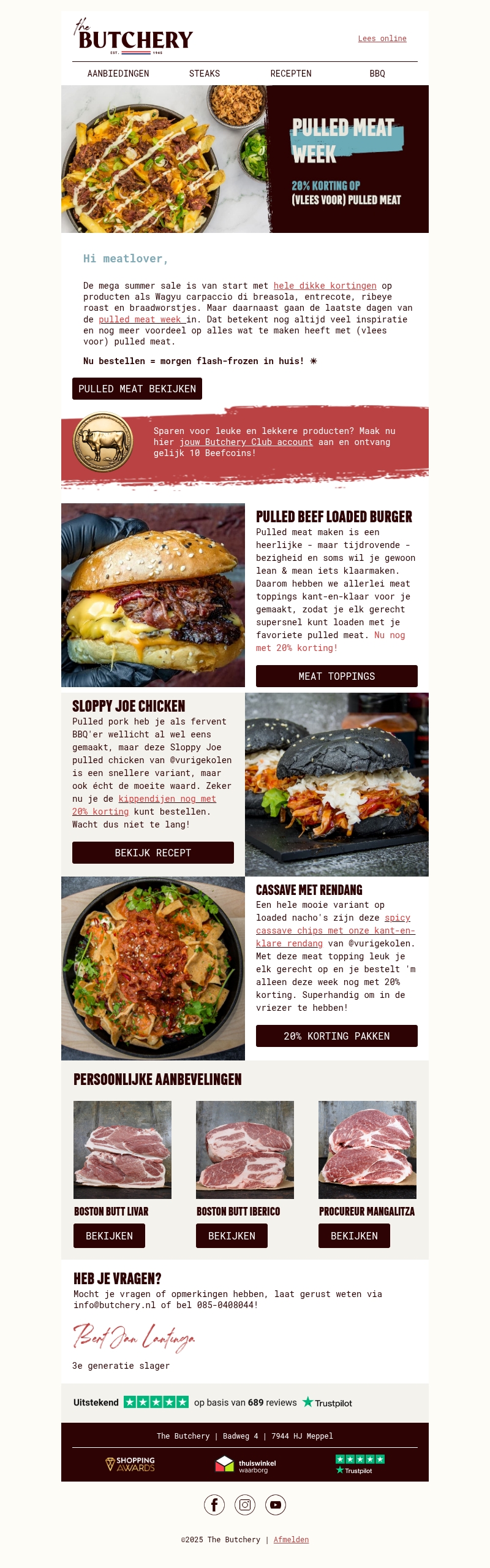Open the BEKIJK RECEPT button
The width and height of the screenshot is (490, 1568).
click(x=153, y=853)
